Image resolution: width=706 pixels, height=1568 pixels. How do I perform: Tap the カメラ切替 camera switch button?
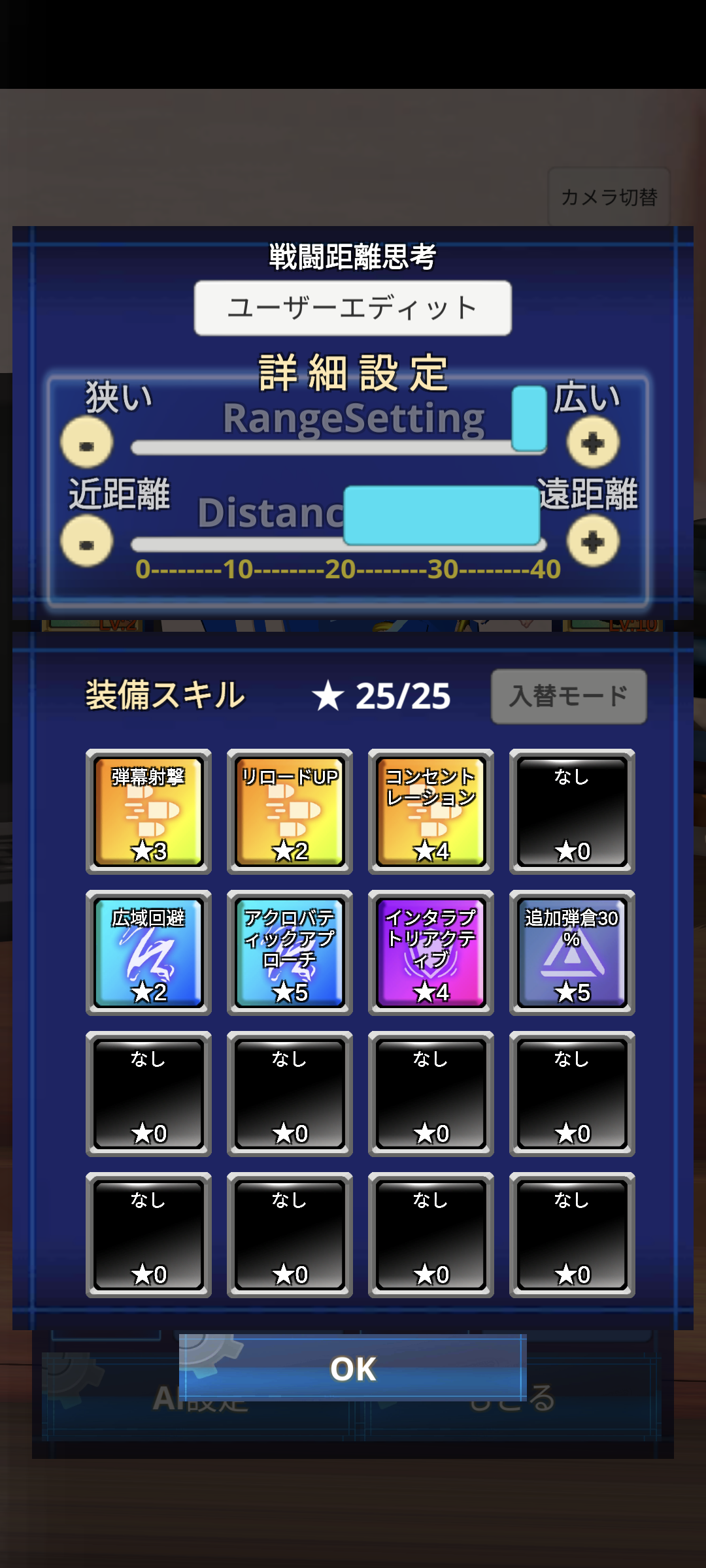click(x=609, y=197)
